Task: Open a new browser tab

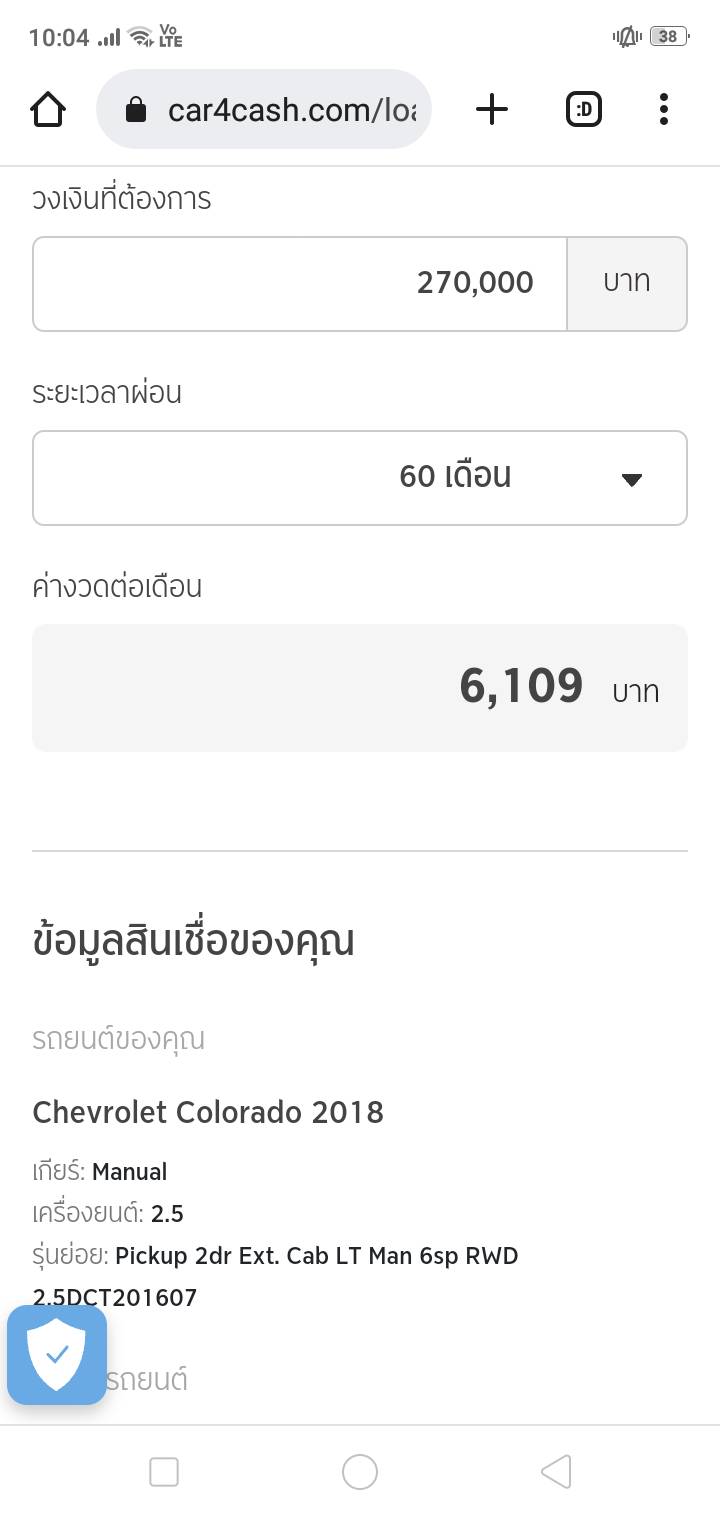Action: point(491,110)
